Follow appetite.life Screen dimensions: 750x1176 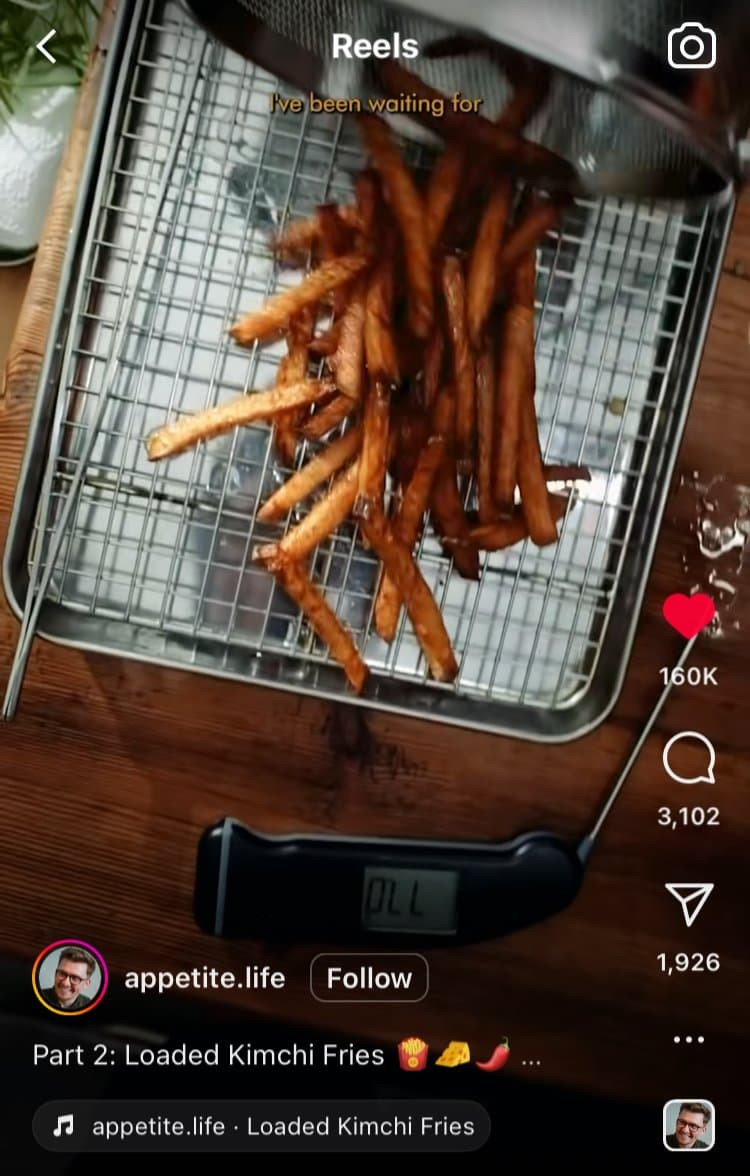(369, 978)
